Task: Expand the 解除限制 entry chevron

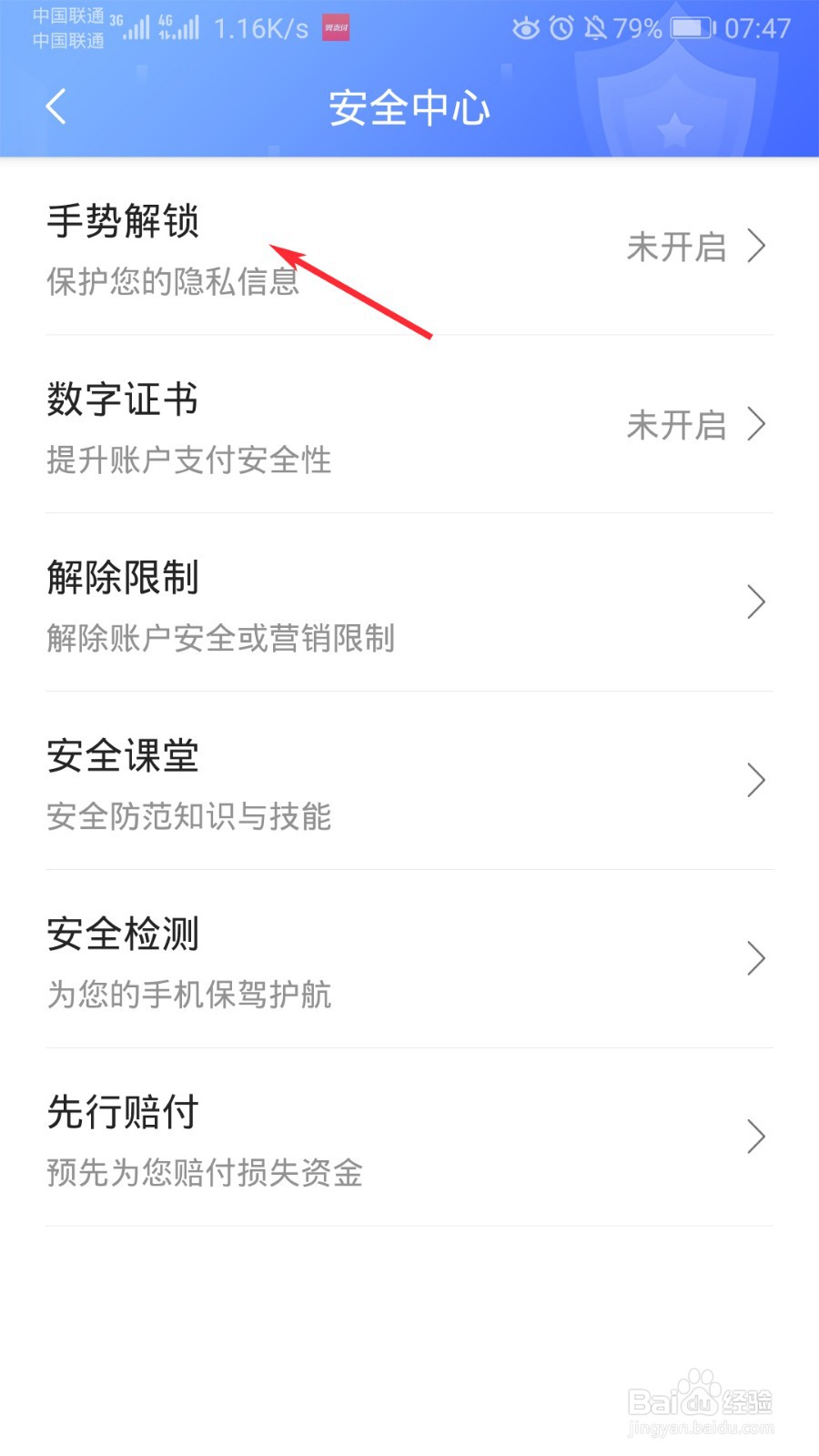Action: tap(757, 602)
